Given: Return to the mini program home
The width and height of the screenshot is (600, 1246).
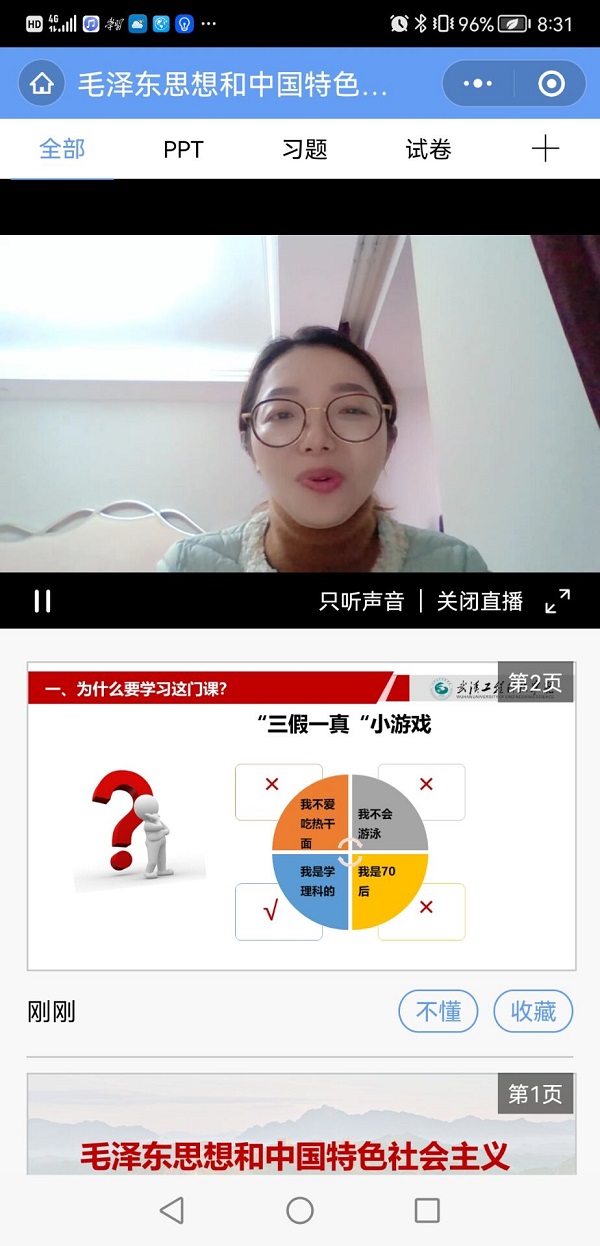Looking at the screenshot, I should click(41, 84).
